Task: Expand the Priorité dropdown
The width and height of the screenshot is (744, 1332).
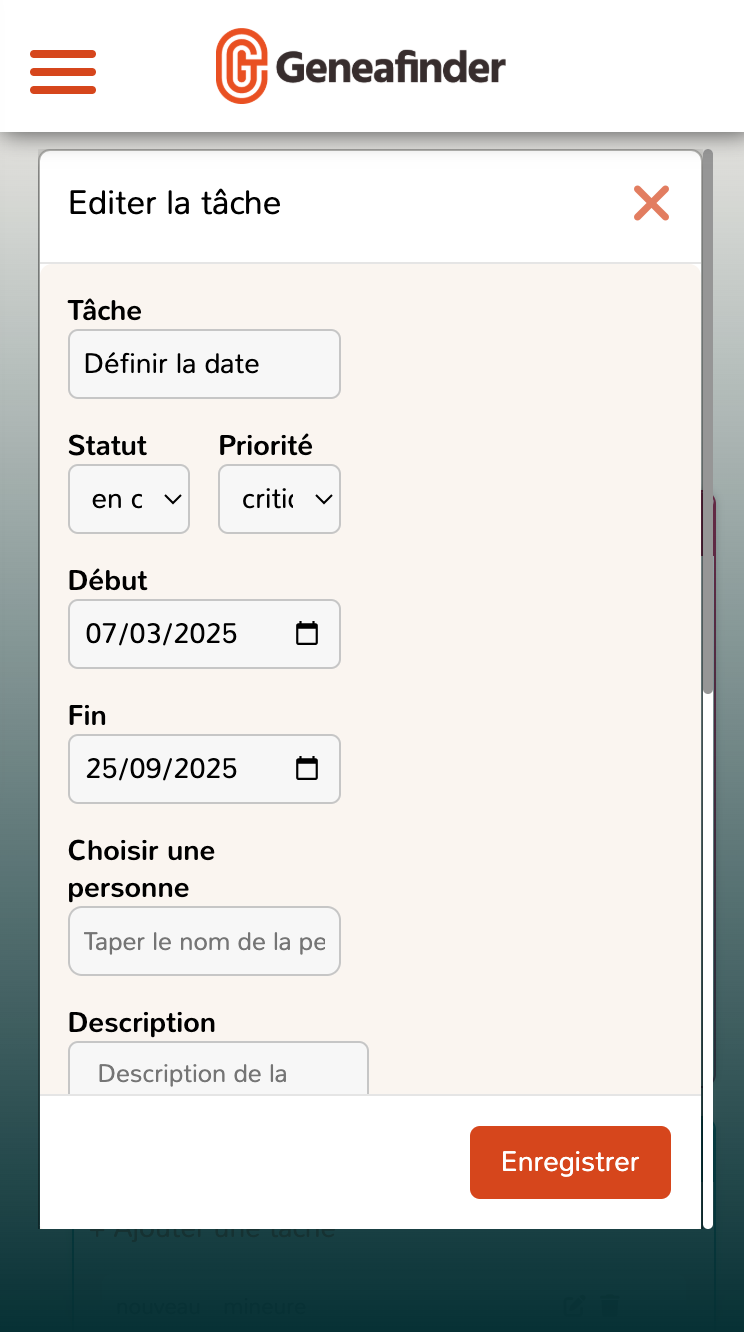Action: coord(279,499)
